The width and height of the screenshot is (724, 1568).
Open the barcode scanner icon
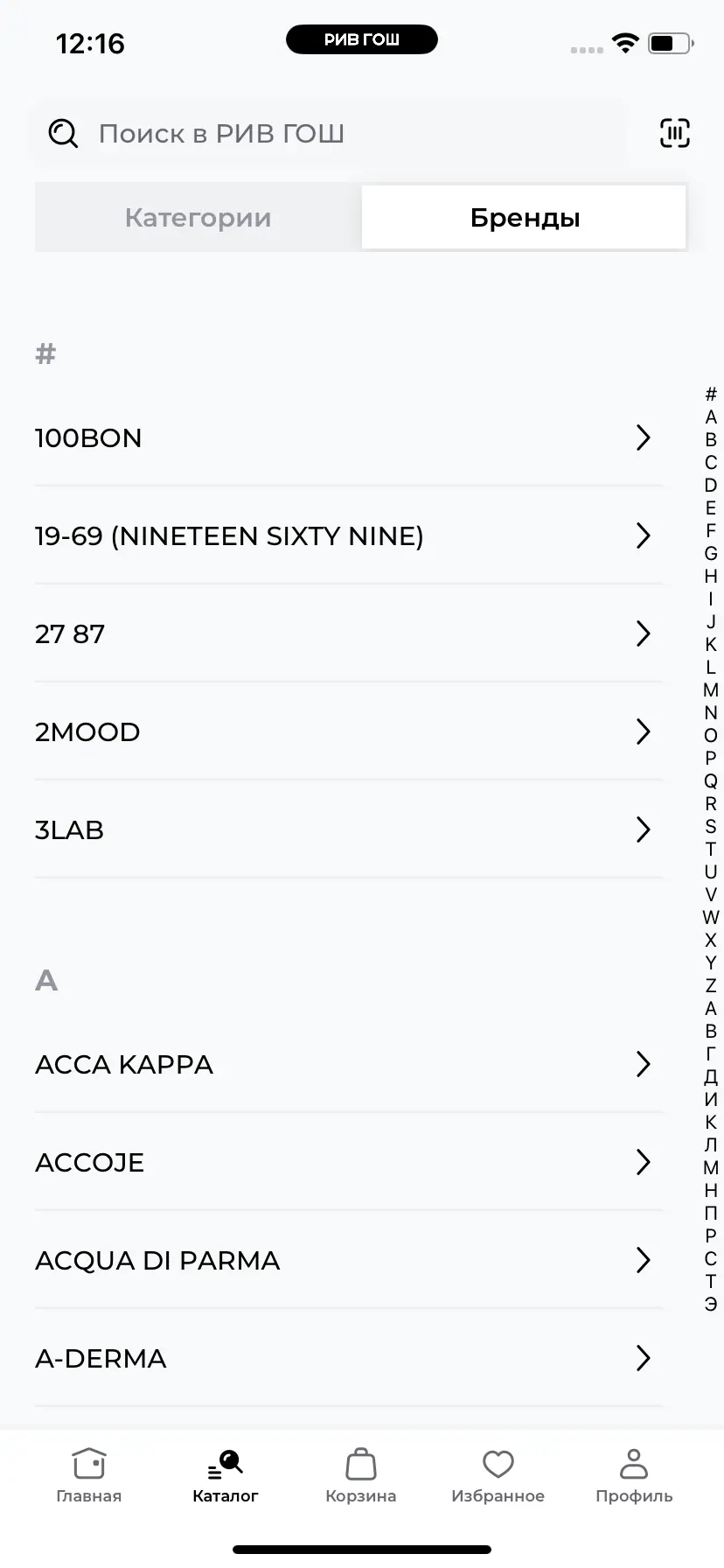tap(674, 133)
